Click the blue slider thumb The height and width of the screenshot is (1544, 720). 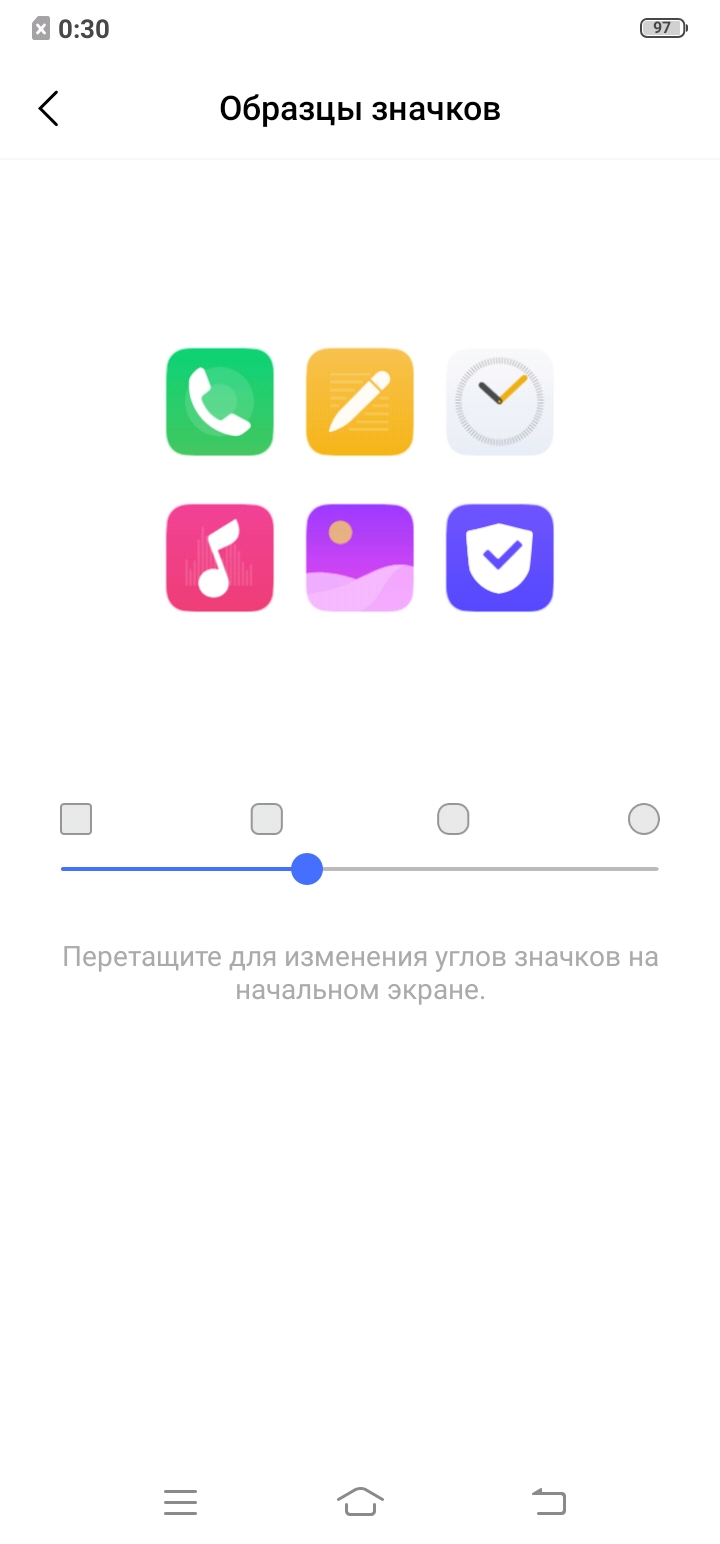click(x=307, y=870)
